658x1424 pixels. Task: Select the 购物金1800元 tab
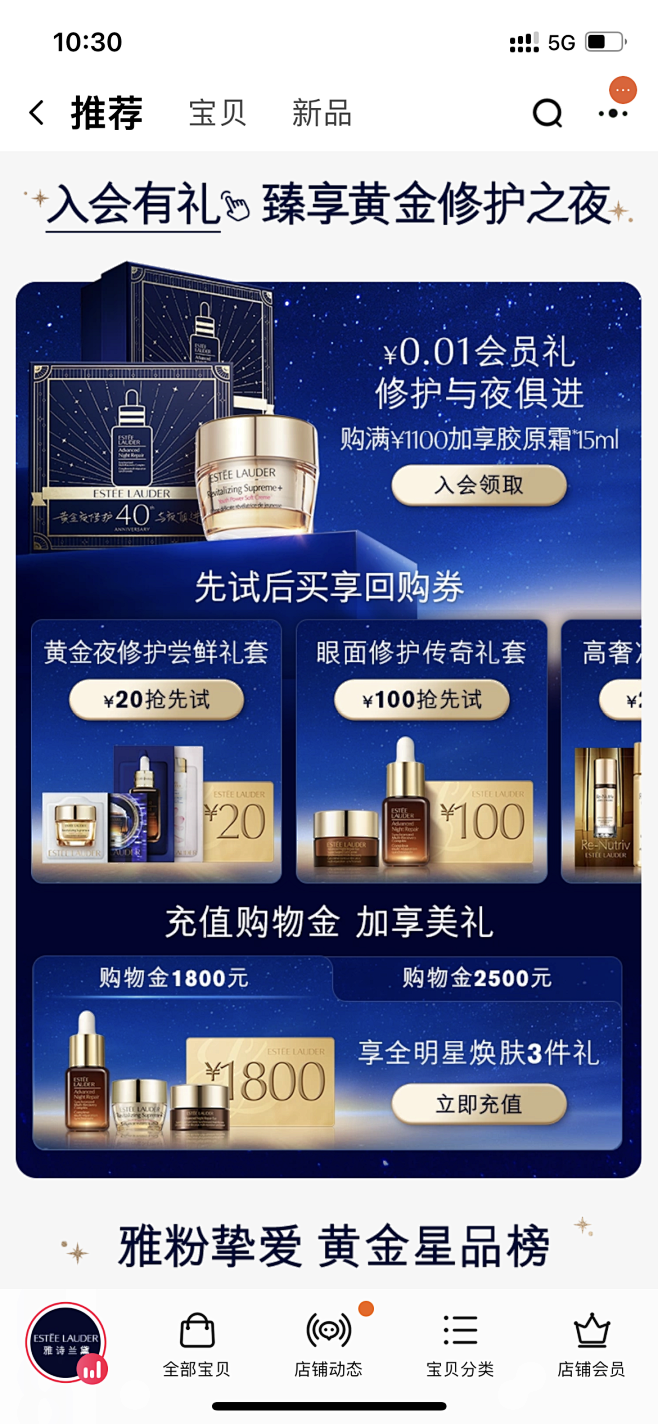pyautogui.click(x=173, y=977)
